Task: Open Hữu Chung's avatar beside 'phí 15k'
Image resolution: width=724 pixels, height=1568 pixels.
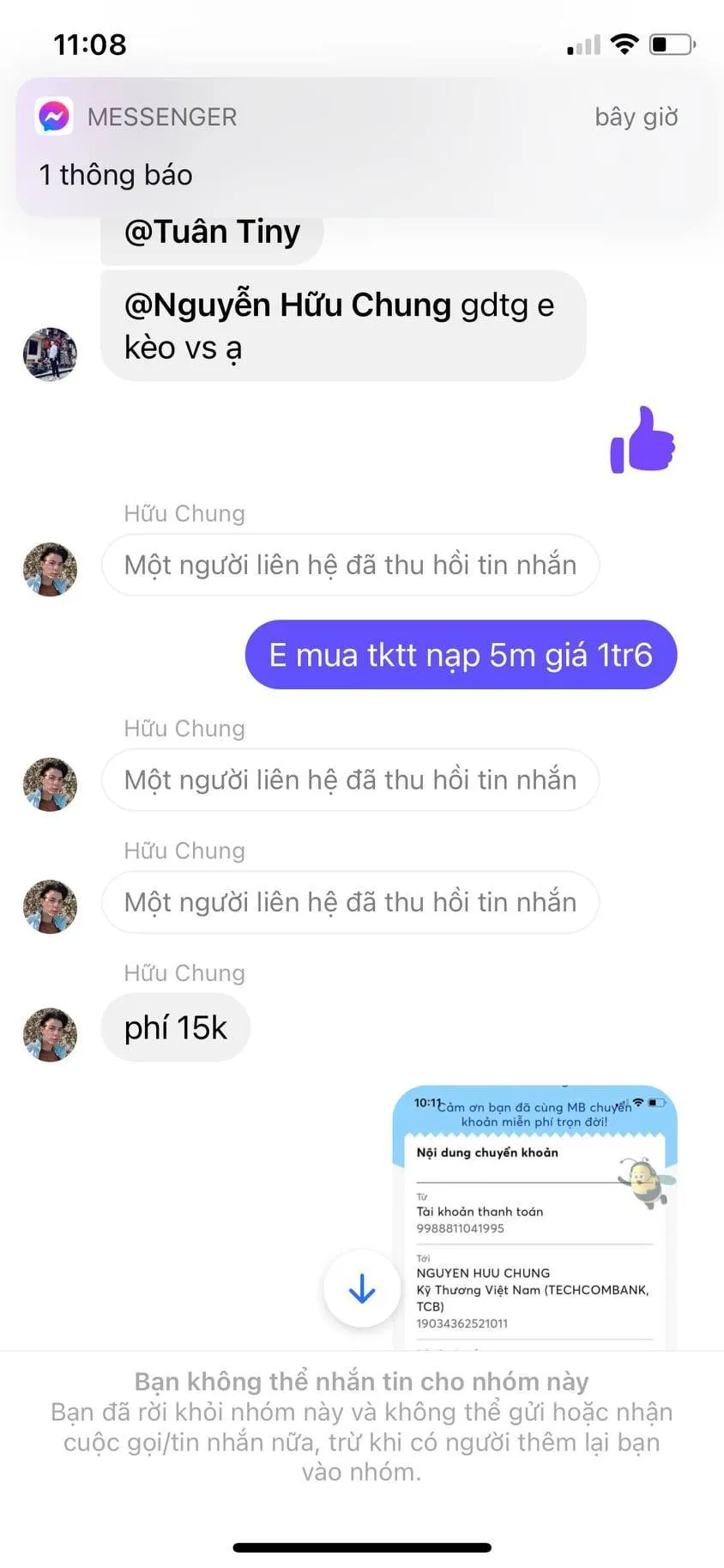Action: click(50, 1034)
